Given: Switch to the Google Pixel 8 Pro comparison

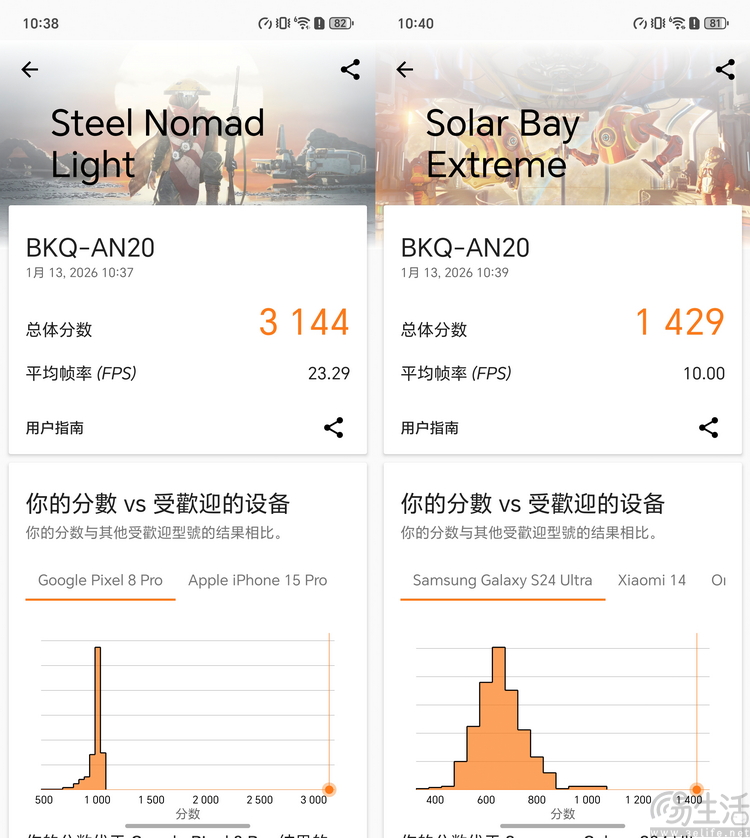Looking at the screenshot, I should click(x=100, y=580).
